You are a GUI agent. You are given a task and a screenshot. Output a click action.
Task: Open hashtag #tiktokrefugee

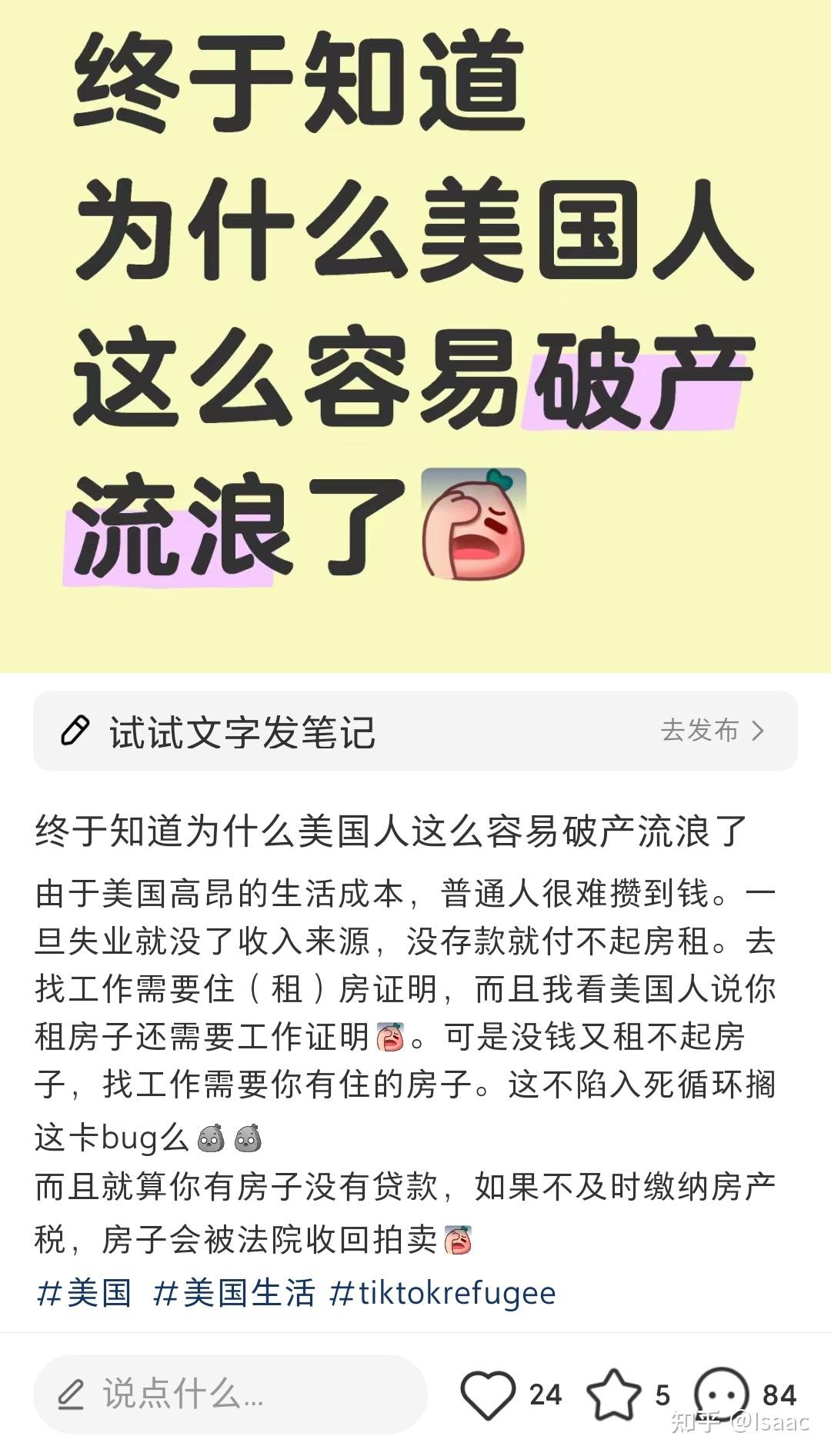click(x=442, y=1293)
